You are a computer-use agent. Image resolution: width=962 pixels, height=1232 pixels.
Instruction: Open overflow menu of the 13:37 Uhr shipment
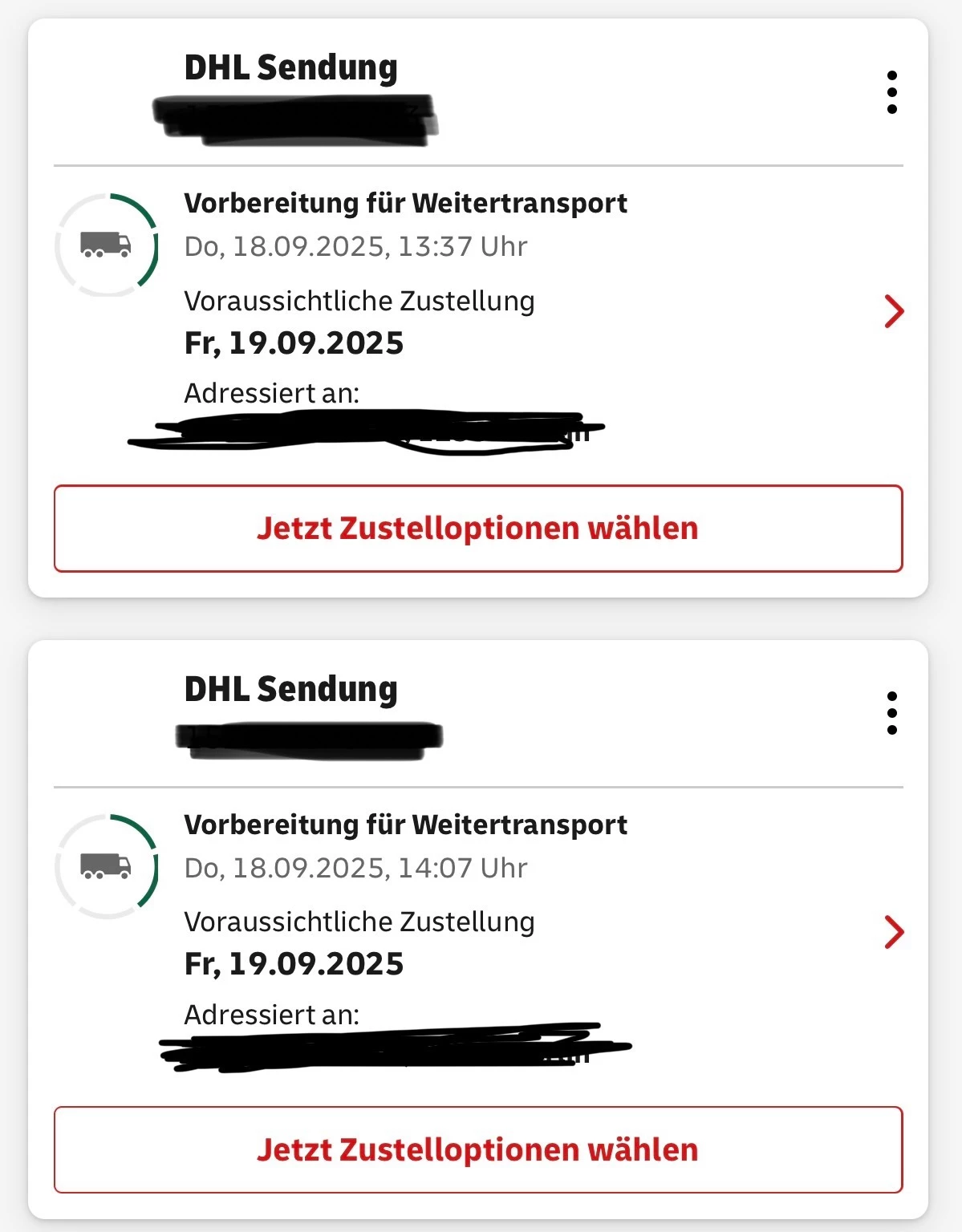891,92
